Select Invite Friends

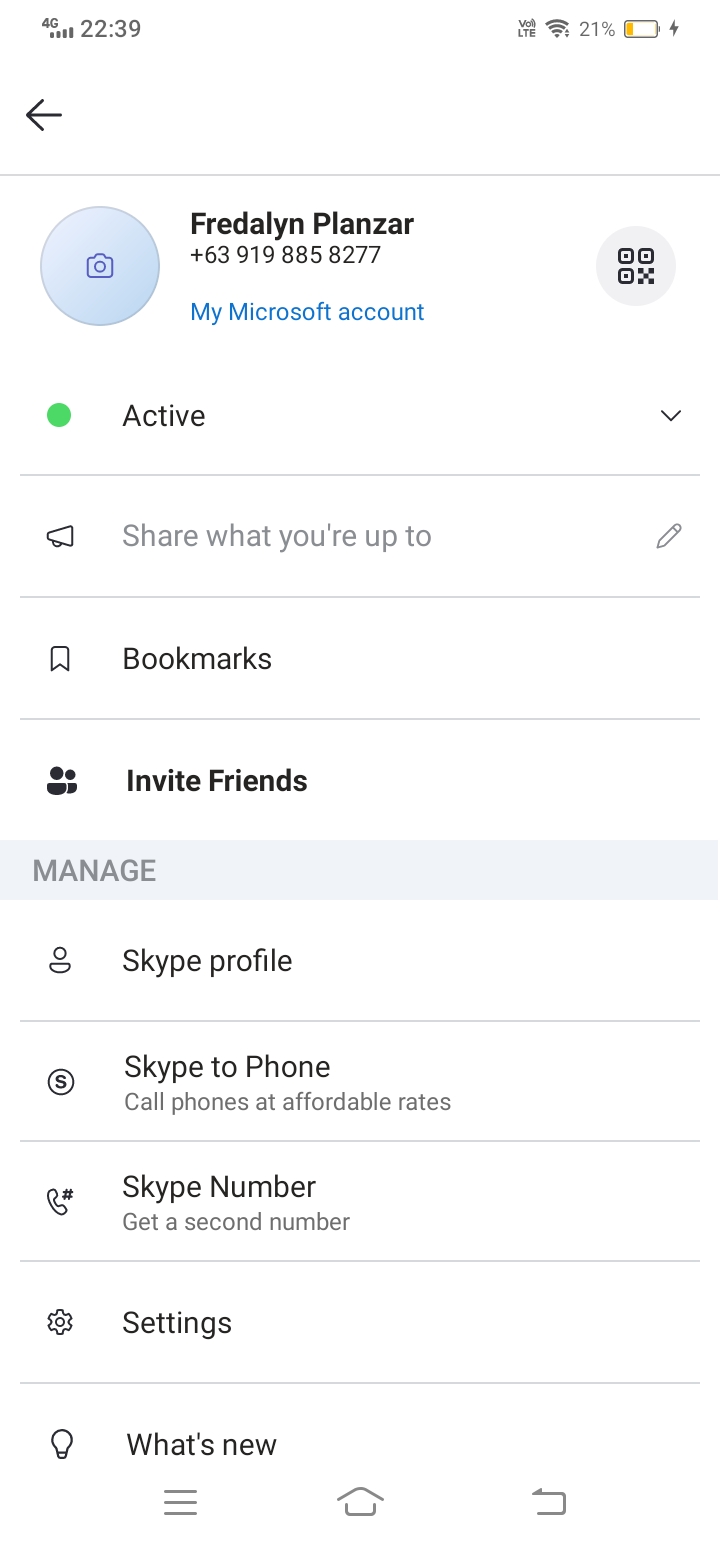[x=360, y=781]
